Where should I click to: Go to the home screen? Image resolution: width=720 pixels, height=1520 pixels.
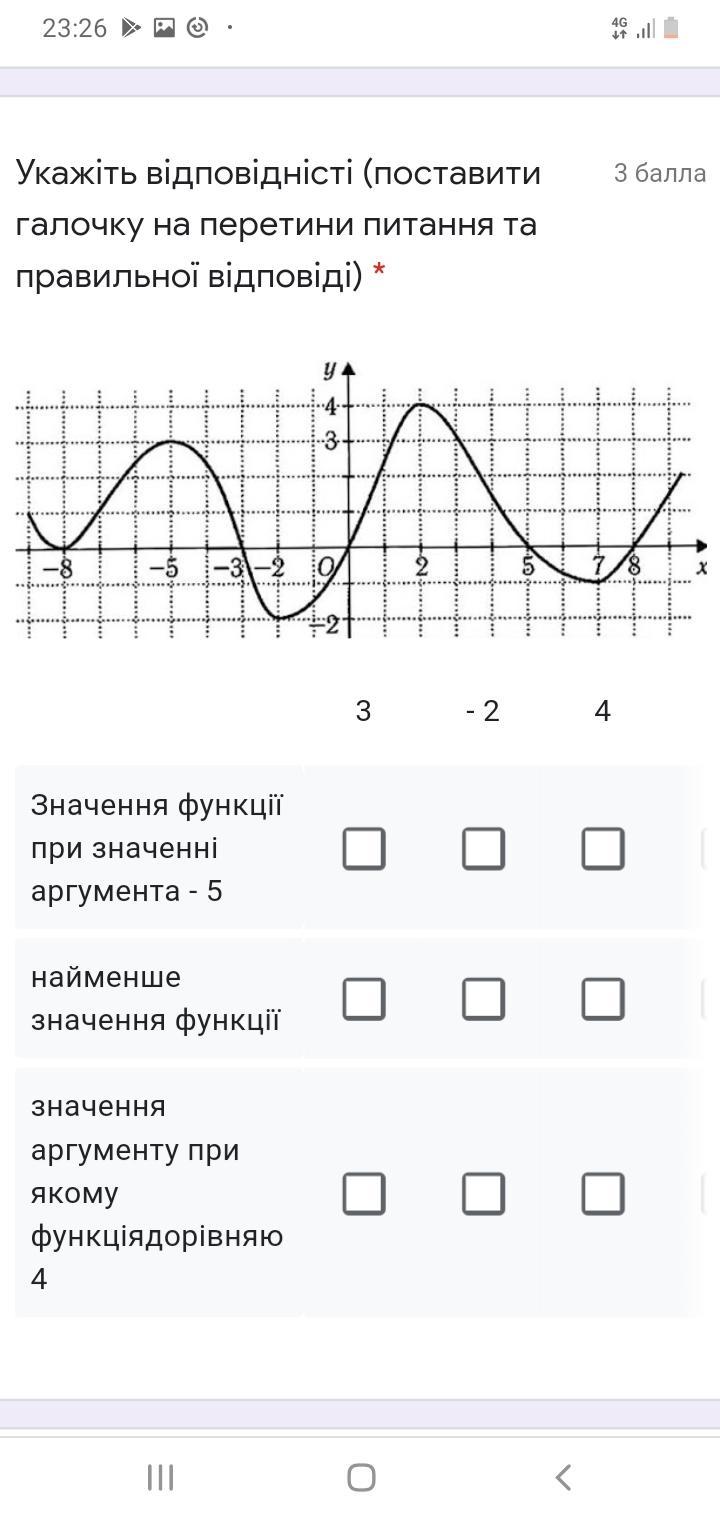[x=361, y=1477]
